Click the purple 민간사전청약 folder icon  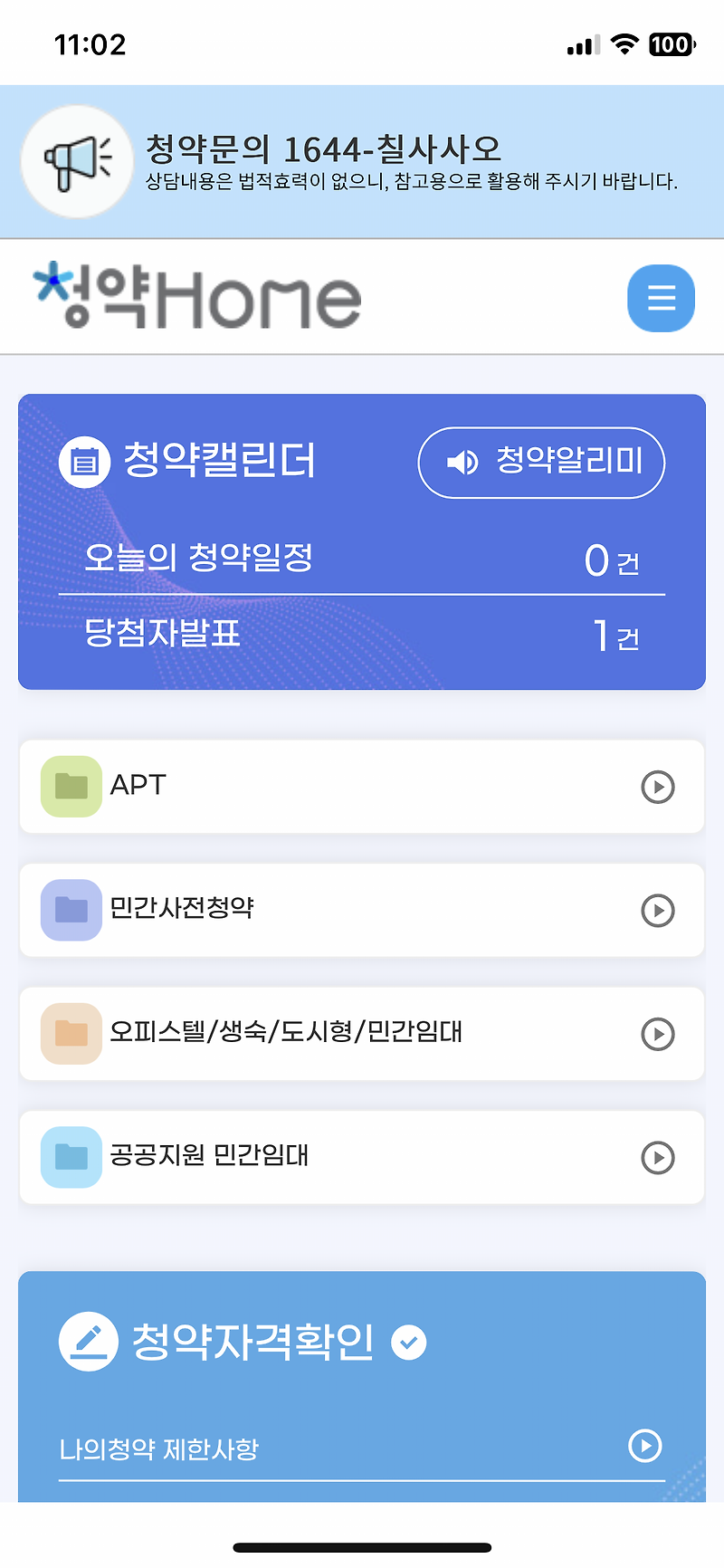[71, 910]
